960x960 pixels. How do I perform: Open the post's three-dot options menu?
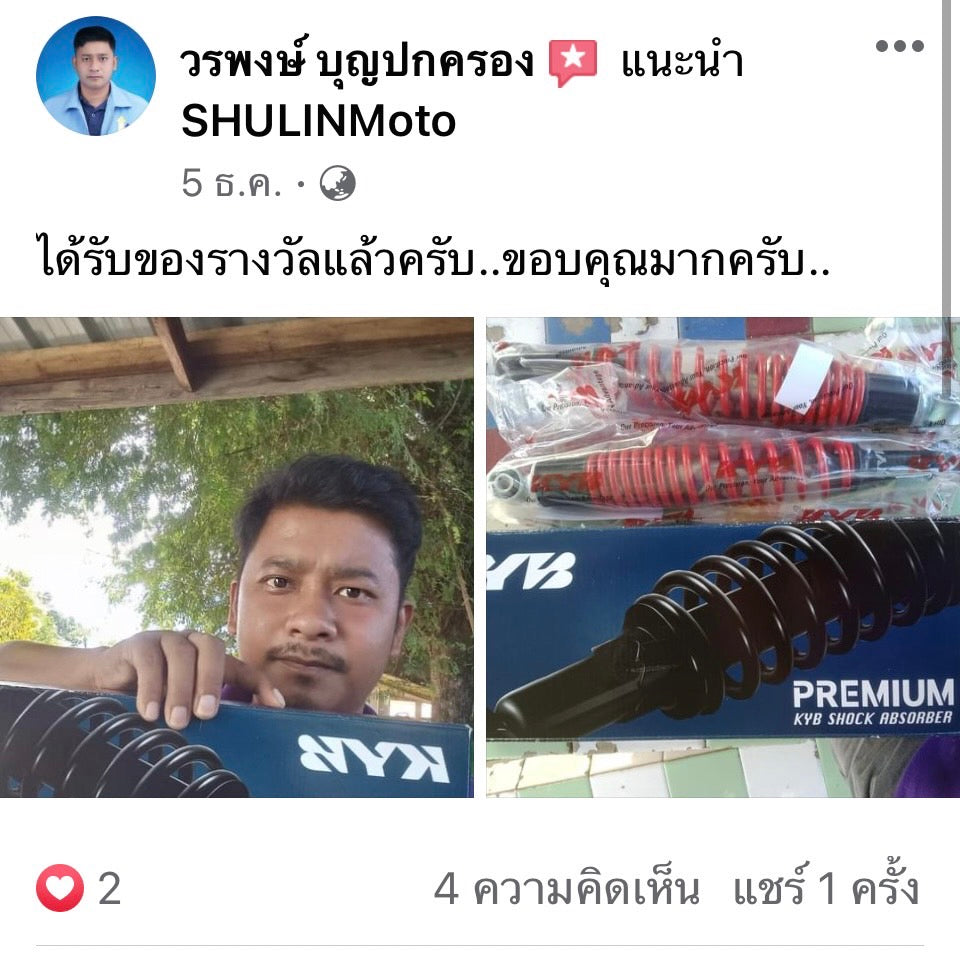[x=899, y=46]
